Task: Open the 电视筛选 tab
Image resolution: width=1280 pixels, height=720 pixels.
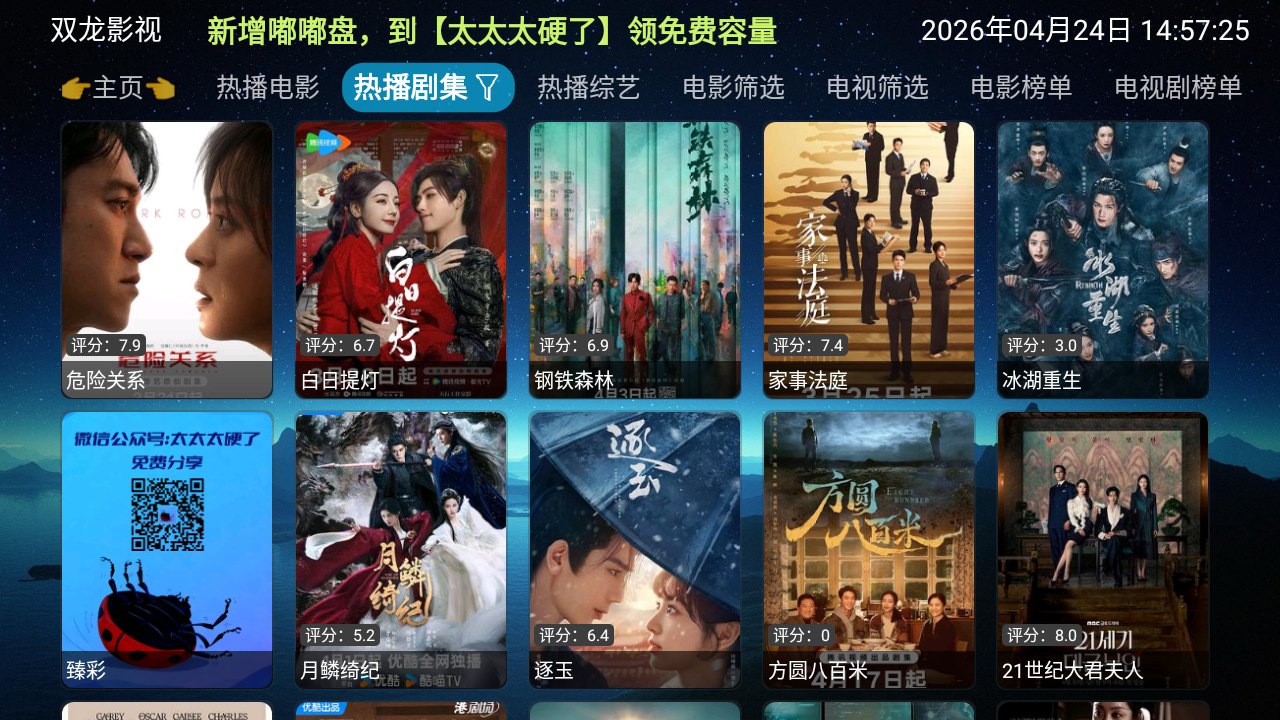Action: 877,88
